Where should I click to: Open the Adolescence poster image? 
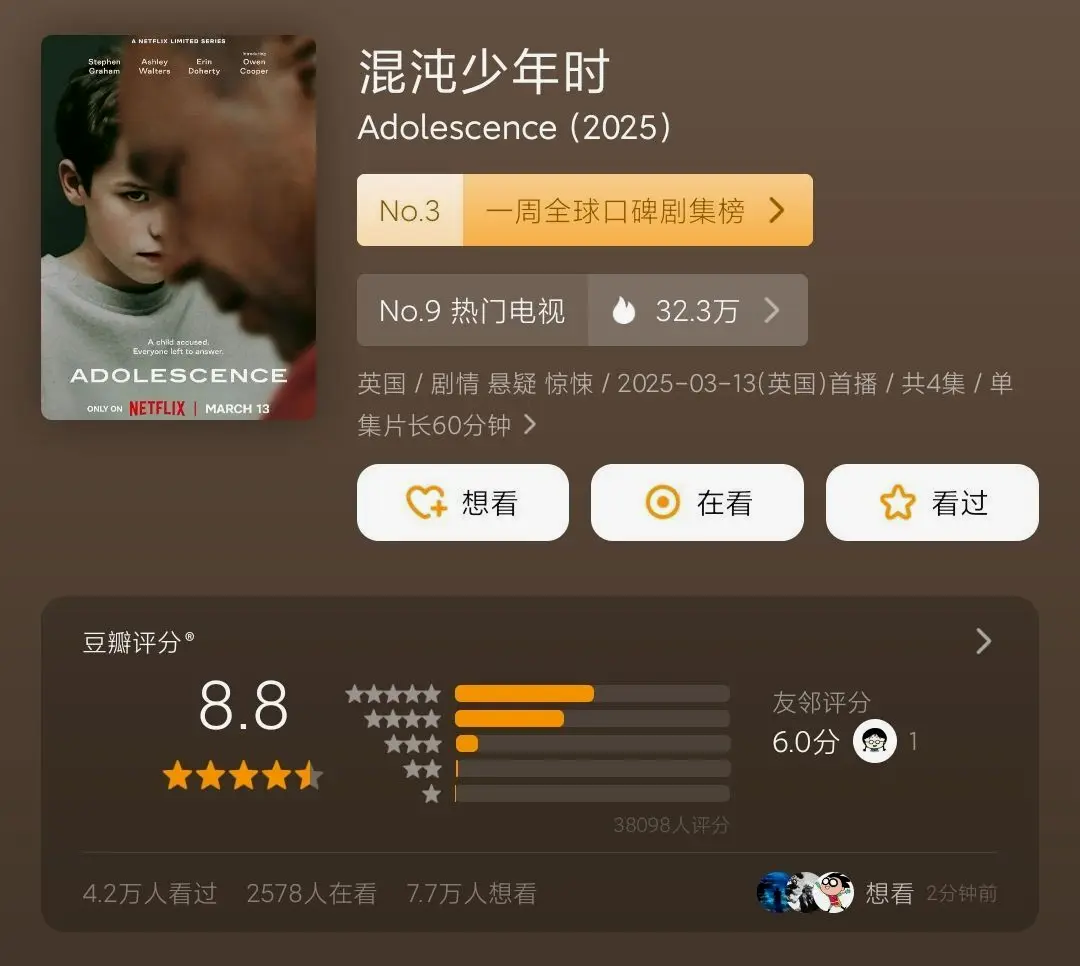[178, 227]
